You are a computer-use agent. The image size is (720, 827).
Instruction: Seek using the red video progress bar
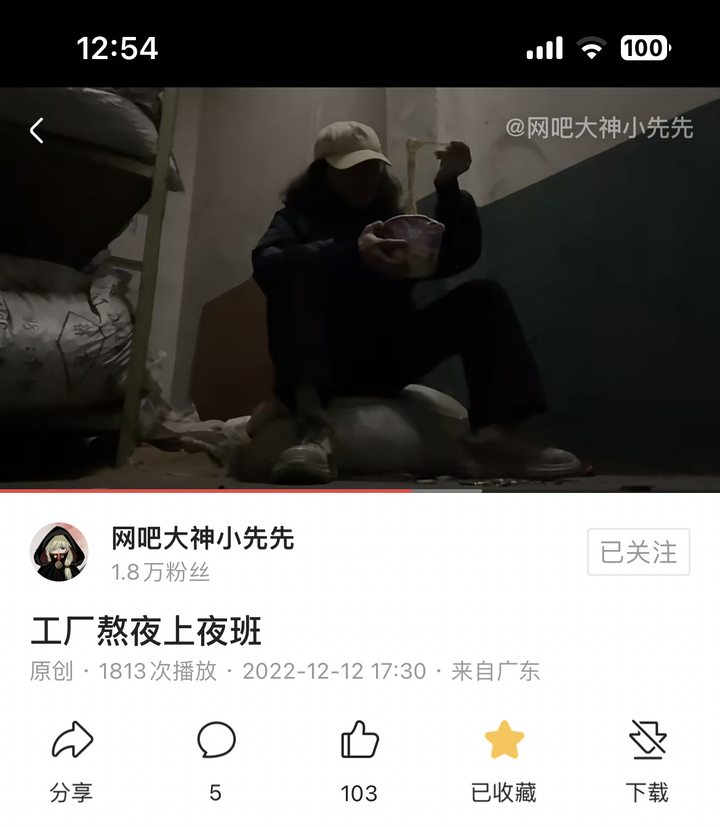(x=360, y=490)
